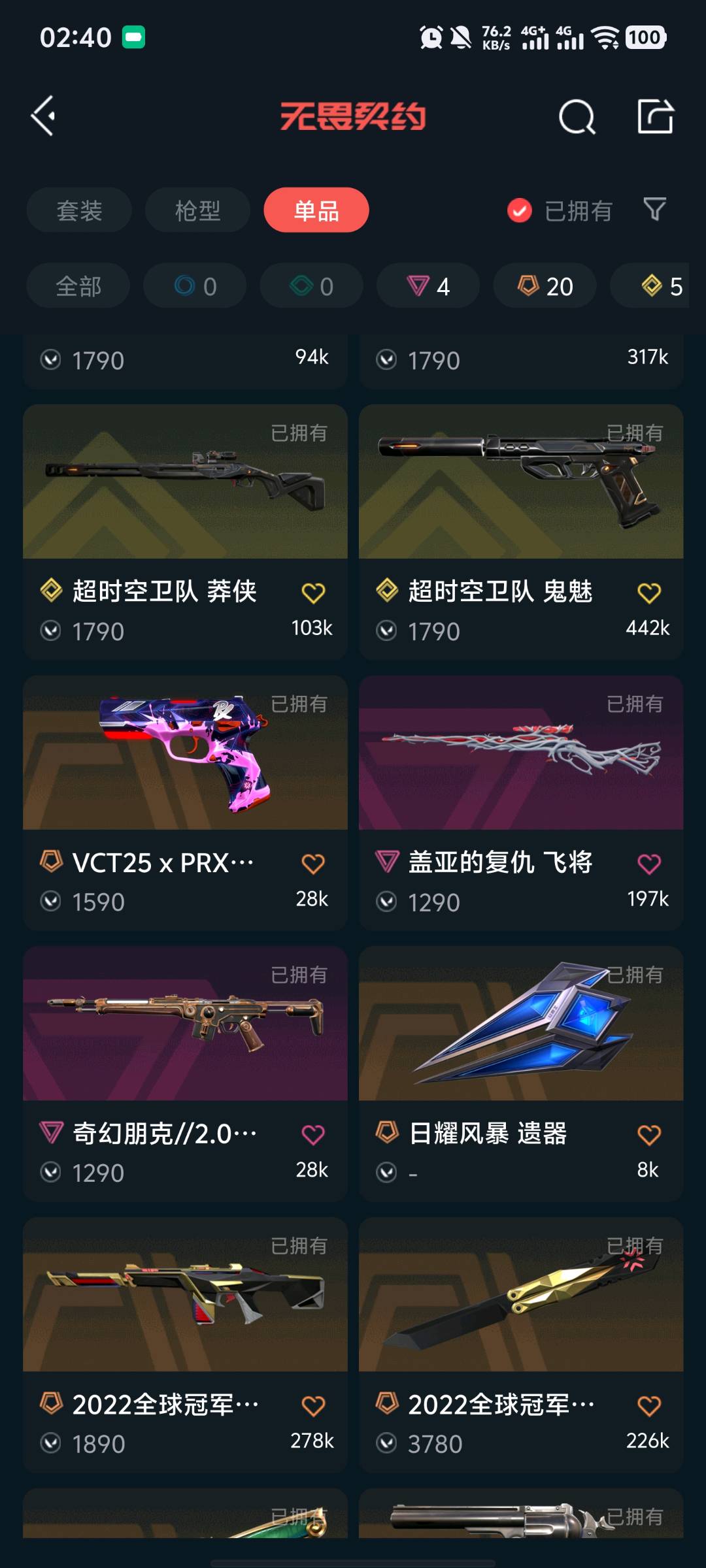
Task: Toggle the 已拥有 checkbox
Action: click(520, 210)
